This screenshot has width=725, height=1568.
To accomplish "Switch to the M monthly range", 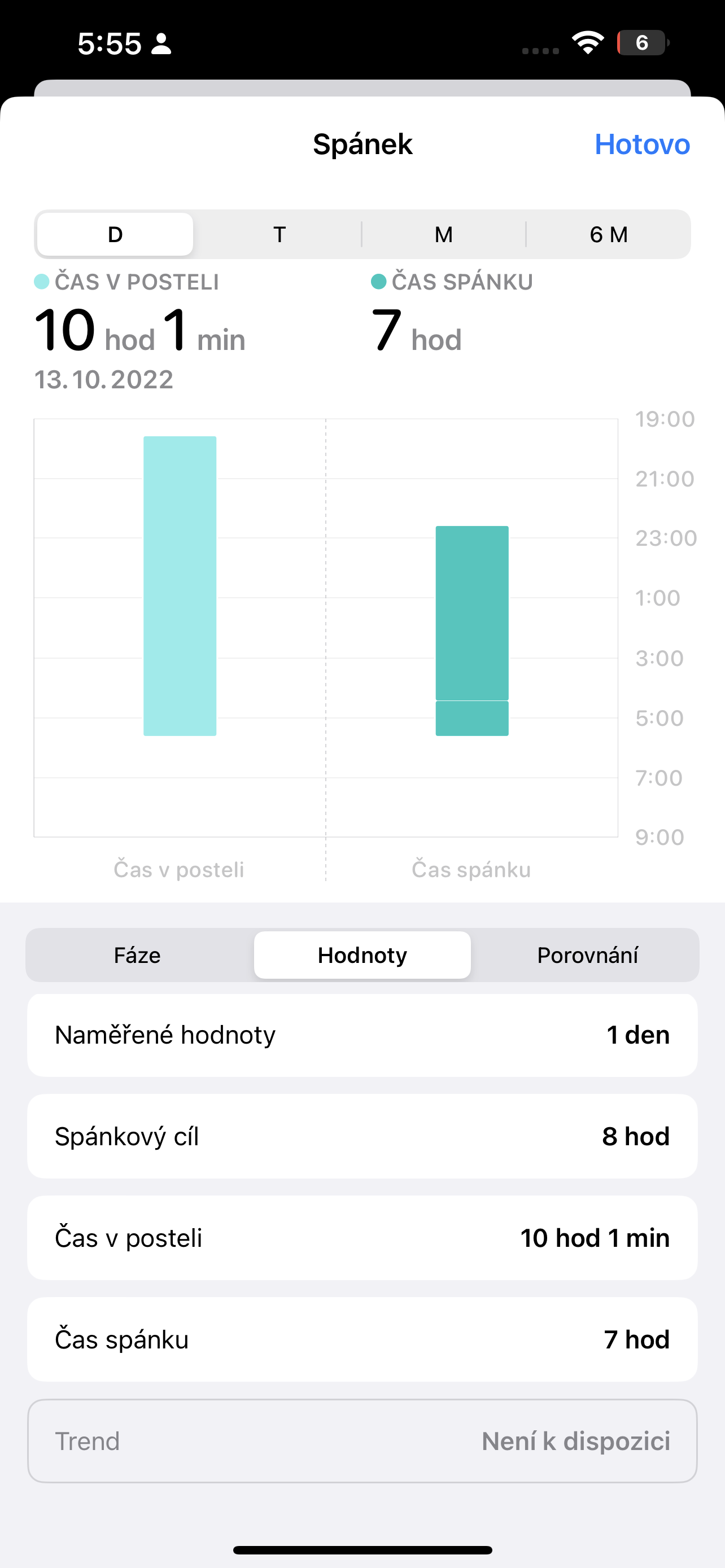I will pos(444,234).
